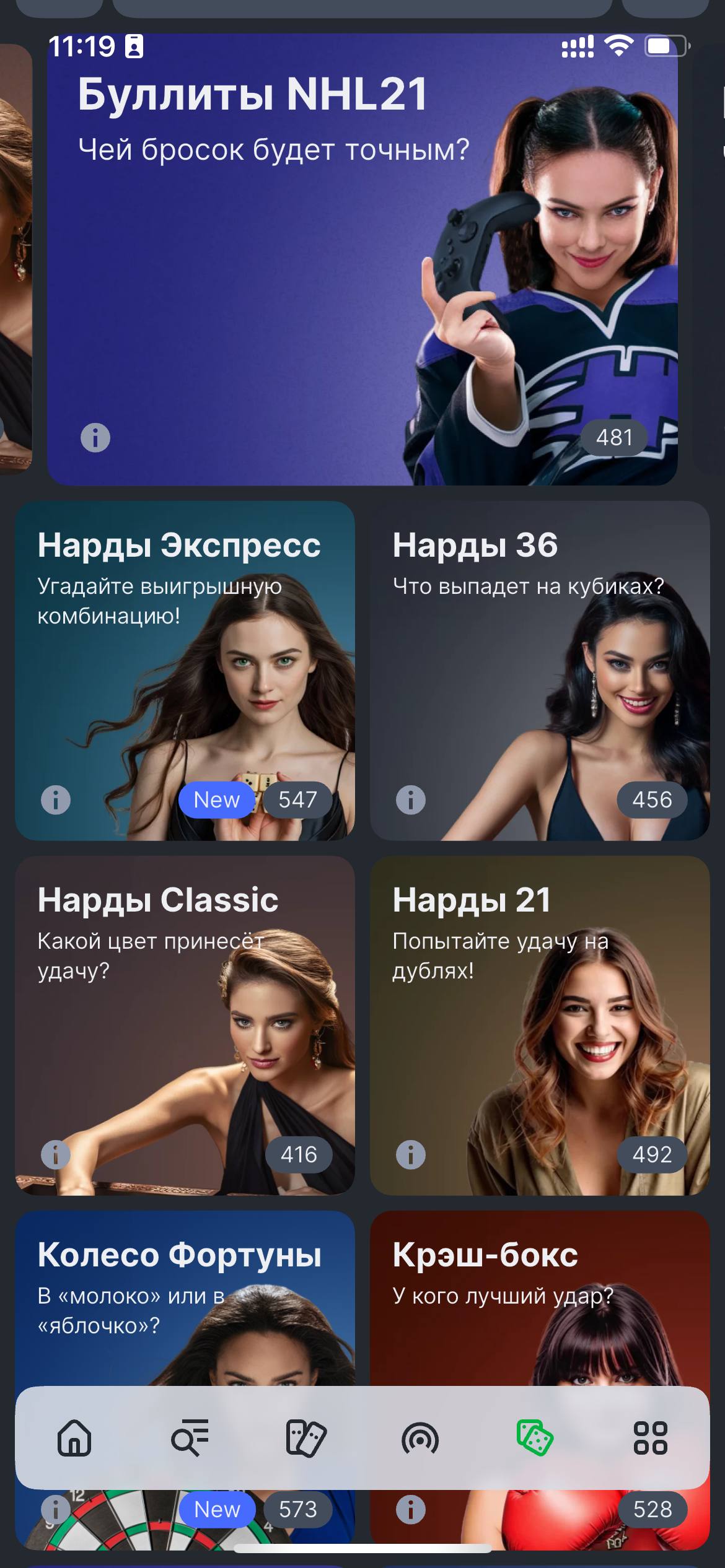This screenshot has width=725, height=1568.
Task: Open the Нарды 36 game card
Action: coord(539,681)
